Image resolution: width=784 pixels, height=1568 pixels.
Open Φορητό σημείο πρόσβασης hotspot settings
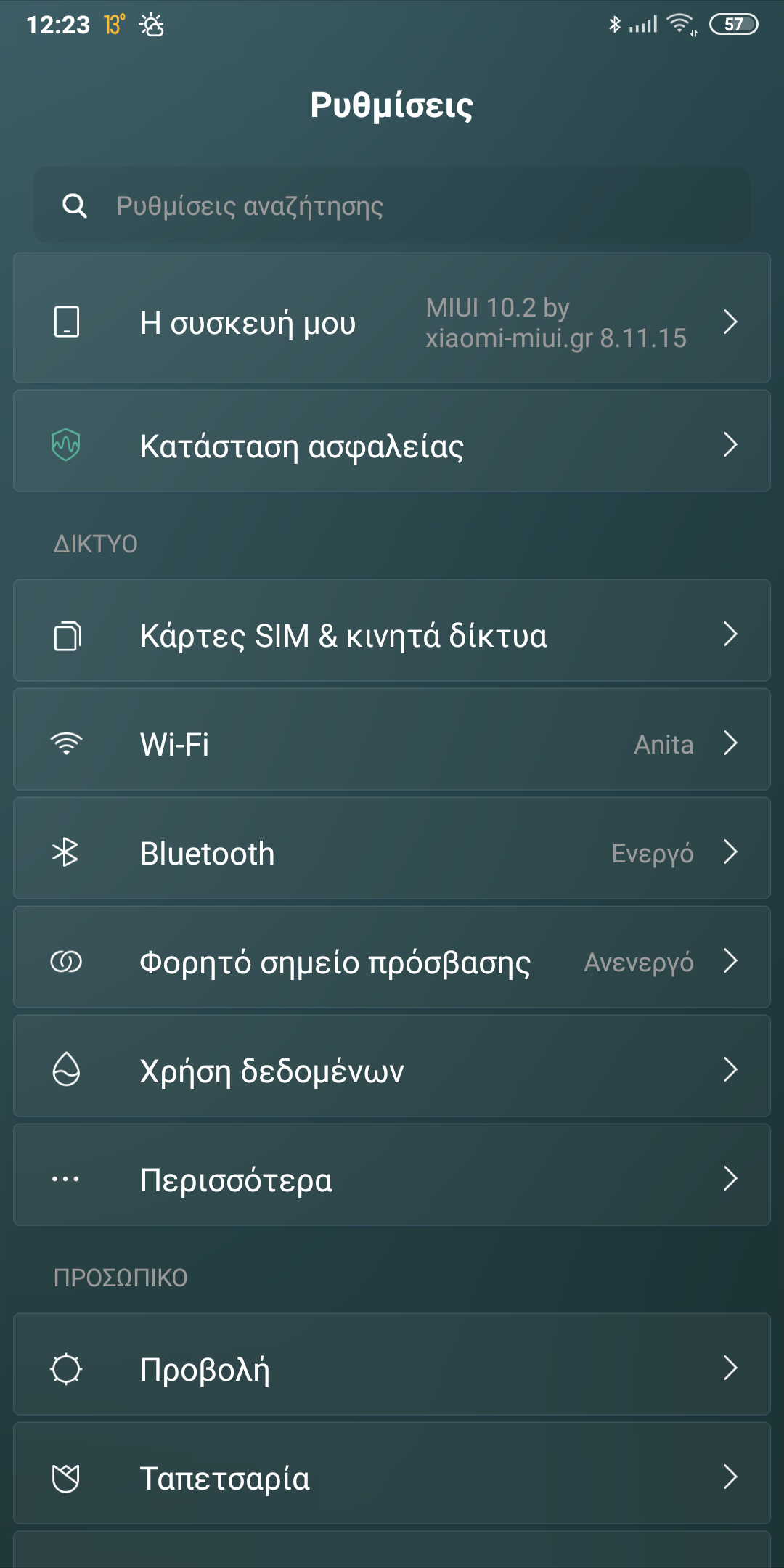(392, 960)
